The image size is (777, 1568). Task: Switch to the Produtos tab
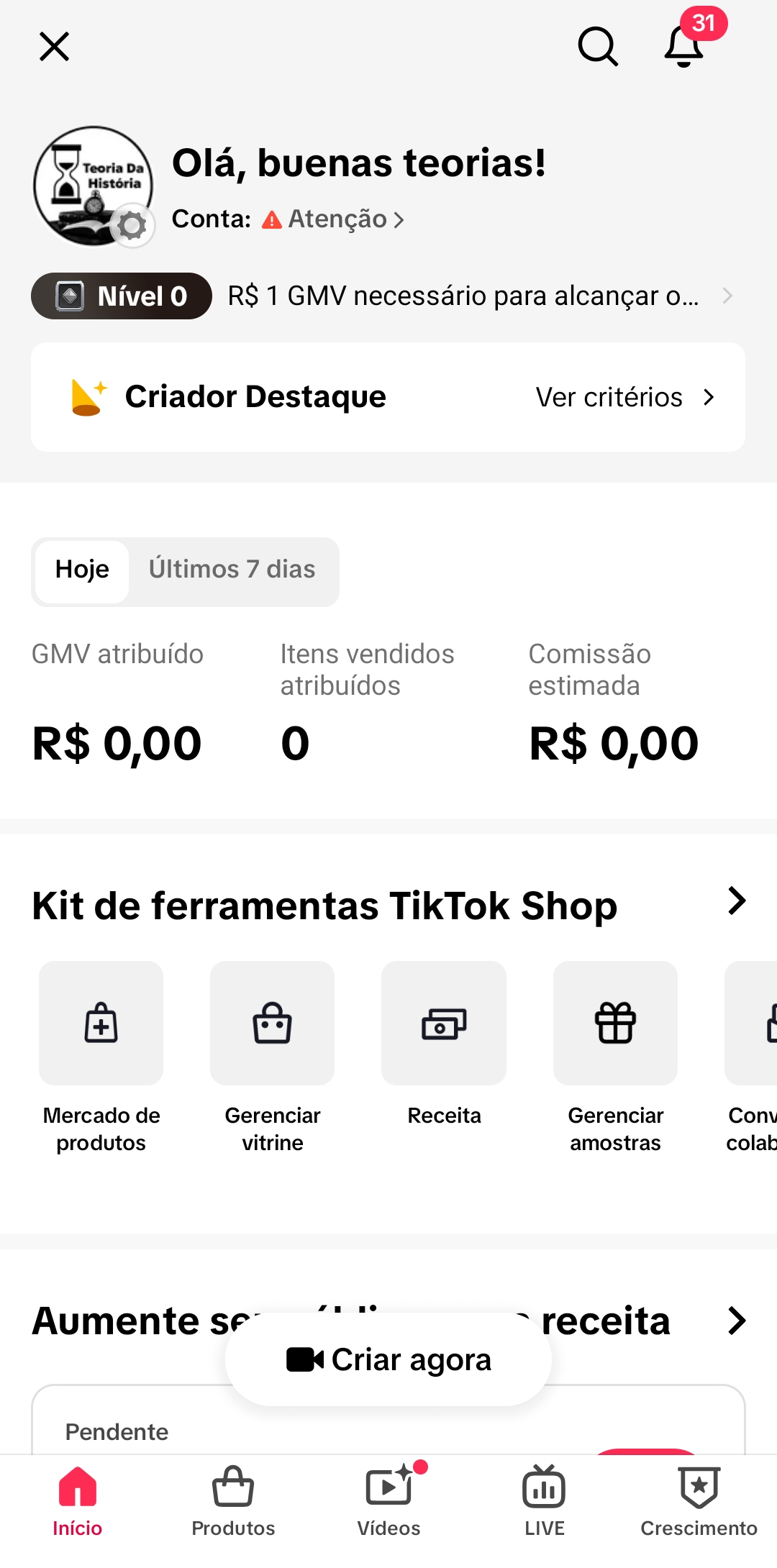[x=233, y=1502]
